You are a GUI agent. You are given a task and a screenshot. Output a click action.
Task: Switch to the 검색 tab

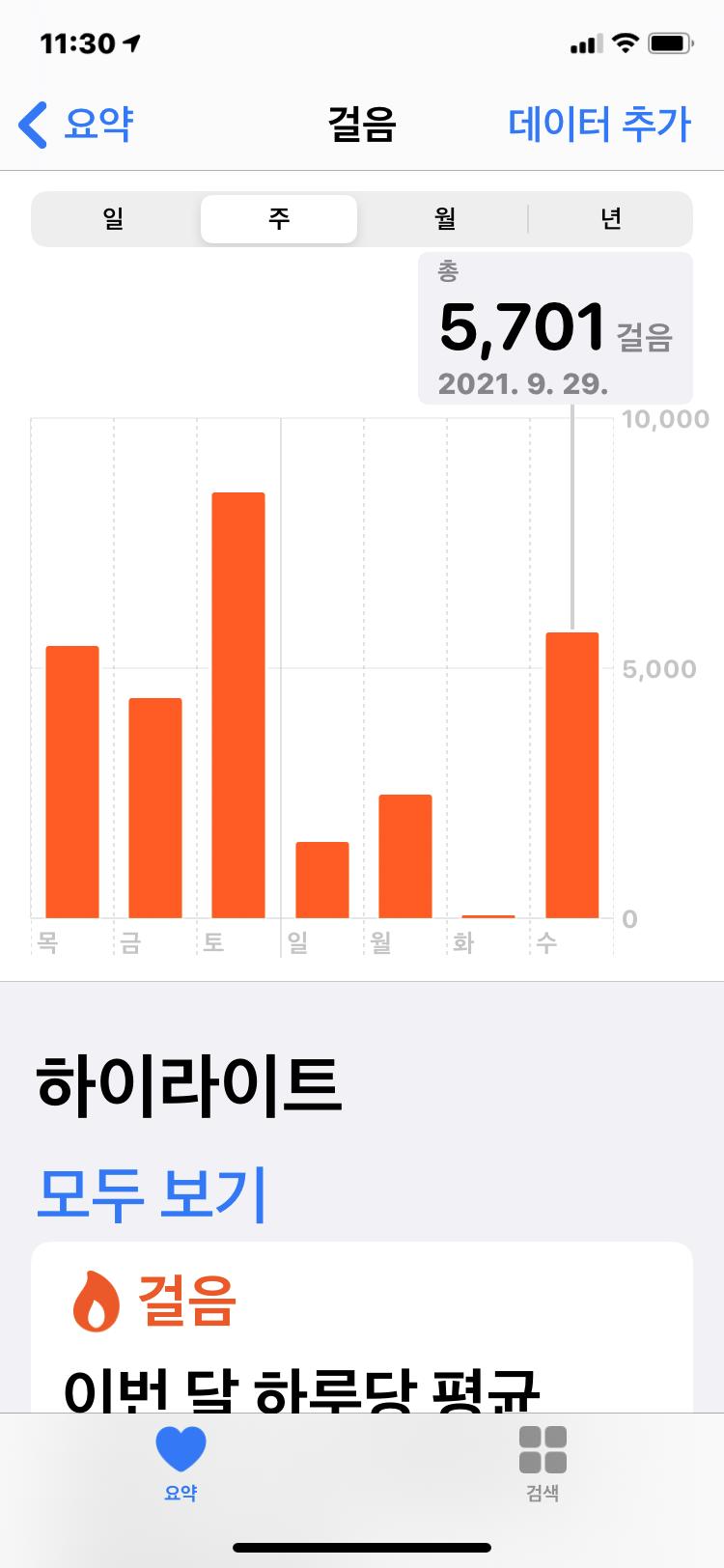pyautogui.click(x=543, y=1464)
